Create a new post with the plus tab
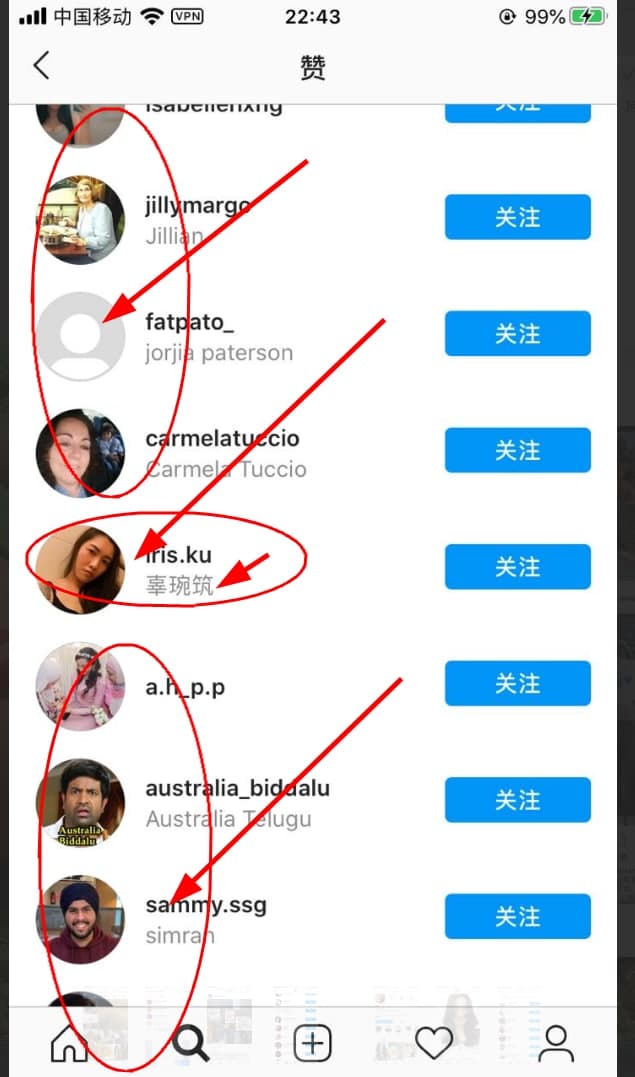This screenshot has width=635, height=1077. 312,1043
